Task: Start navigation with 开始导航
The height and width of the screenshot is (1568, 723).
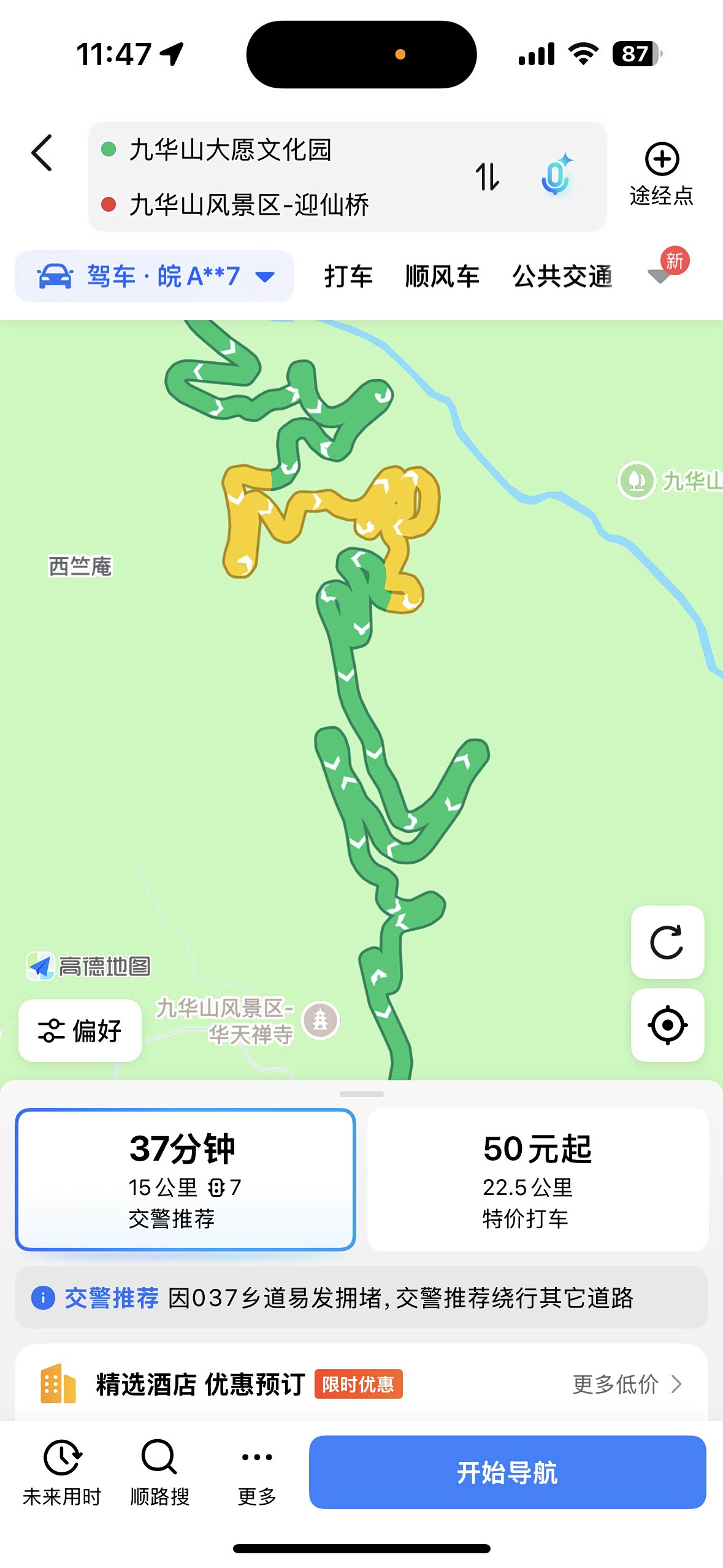Action: 507,1472
